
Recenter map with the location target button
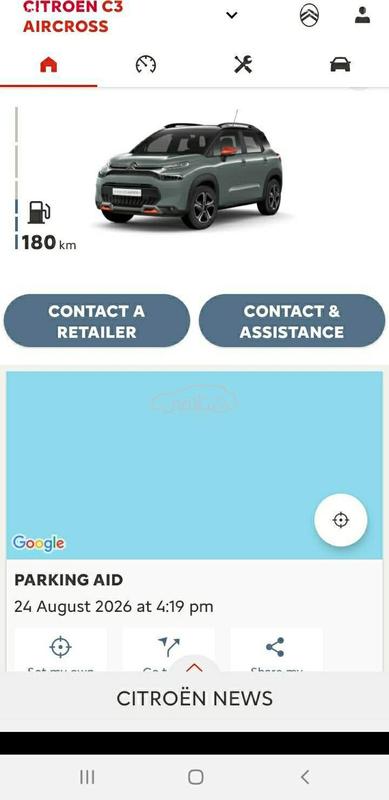click(x=341, y=520)
